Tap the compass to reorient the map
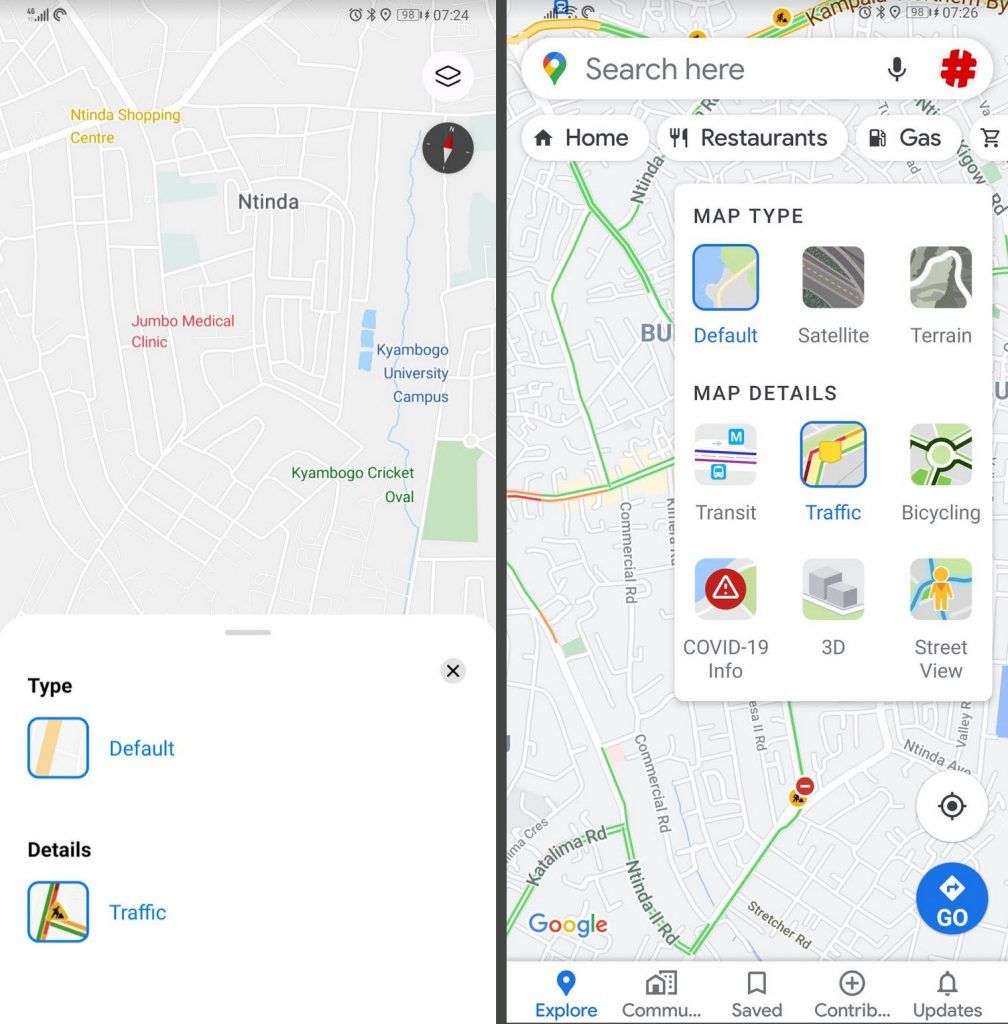This screenshot has height=1024, width=1008. [448, 148]
